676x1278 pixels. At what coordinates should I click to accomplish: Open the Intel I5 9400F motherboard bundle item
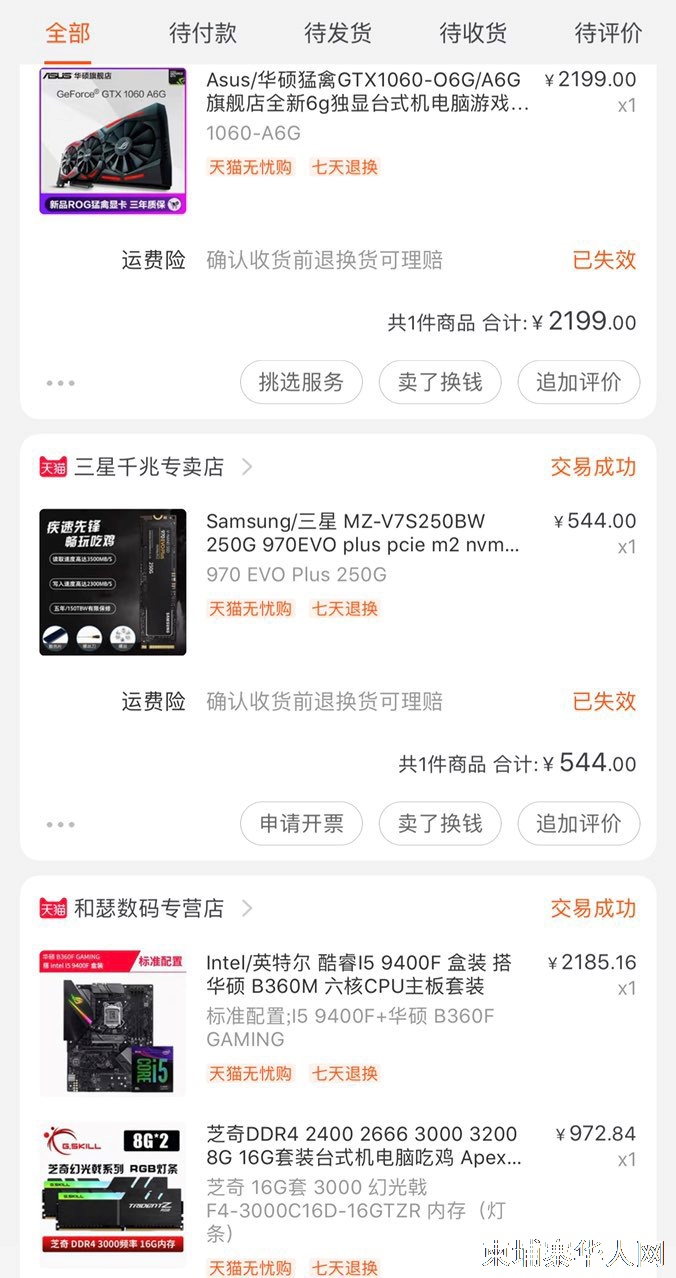[x=338, y=1022]
